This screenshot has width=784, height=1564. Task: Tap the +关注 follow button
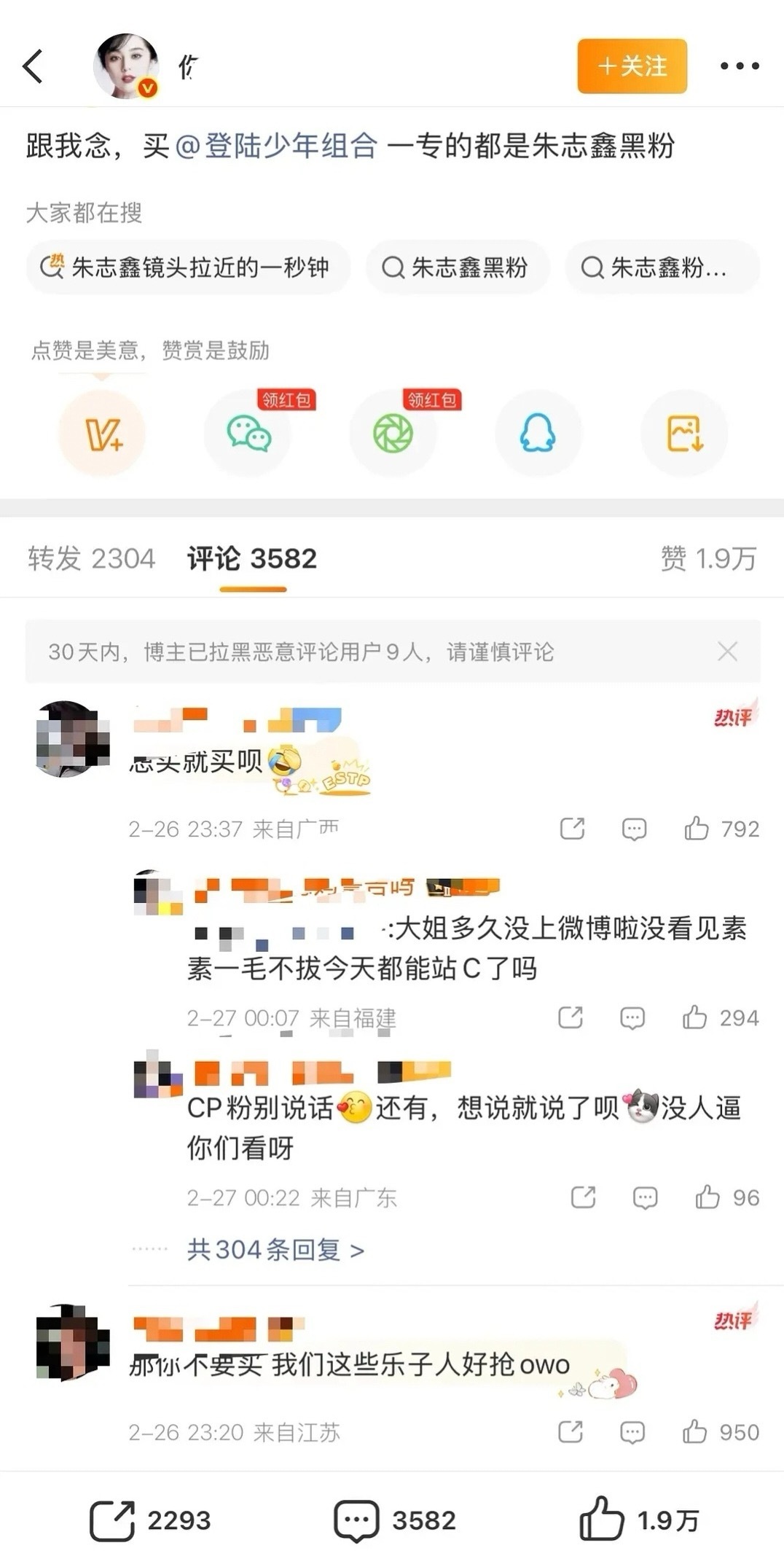click(x=631, y=66)
